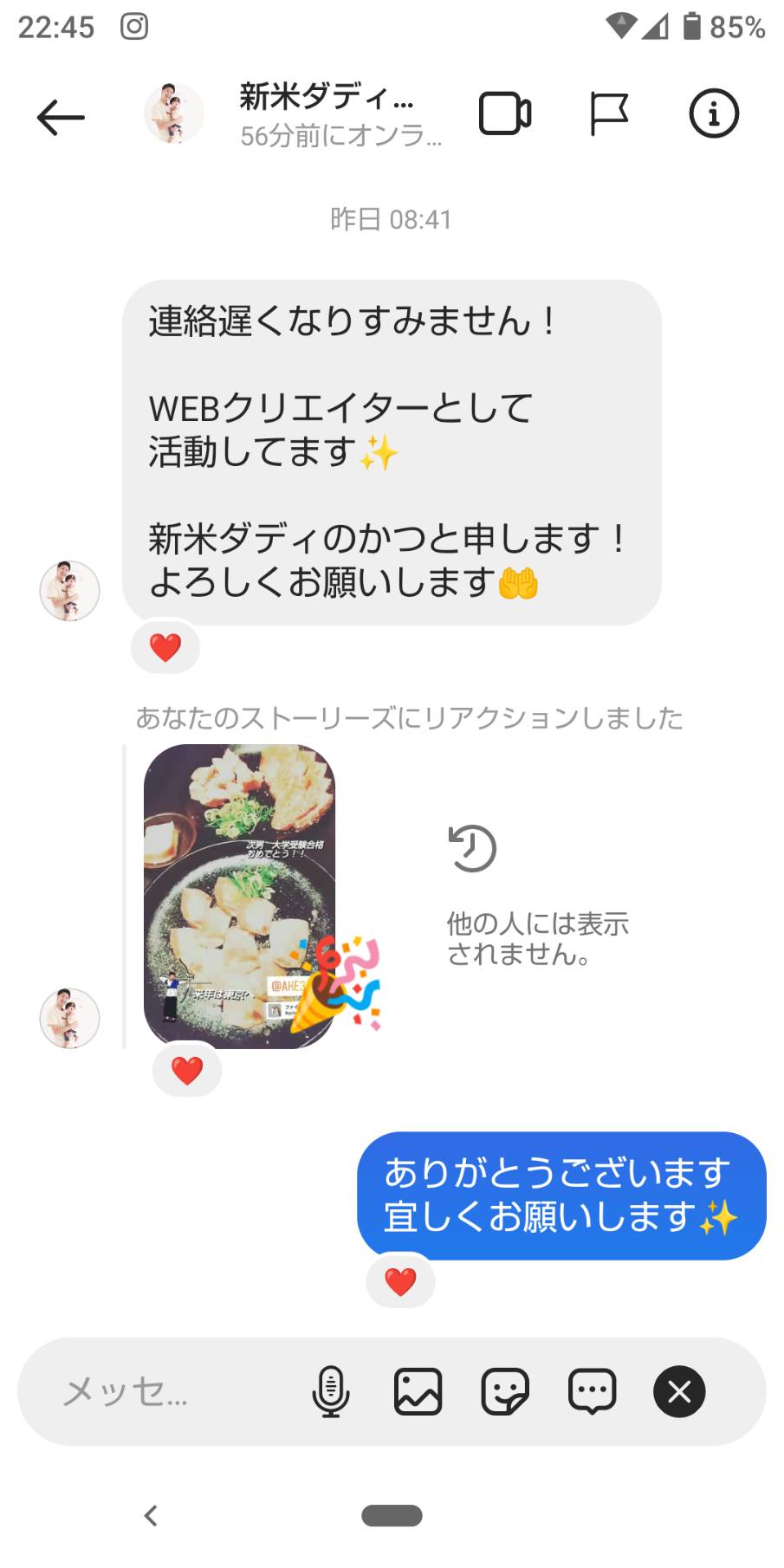This screenshot has width=784, height=1568.
Task: Tap the home pill in navigation bar
Action: pyautogui.click(x=392, y=1515)
